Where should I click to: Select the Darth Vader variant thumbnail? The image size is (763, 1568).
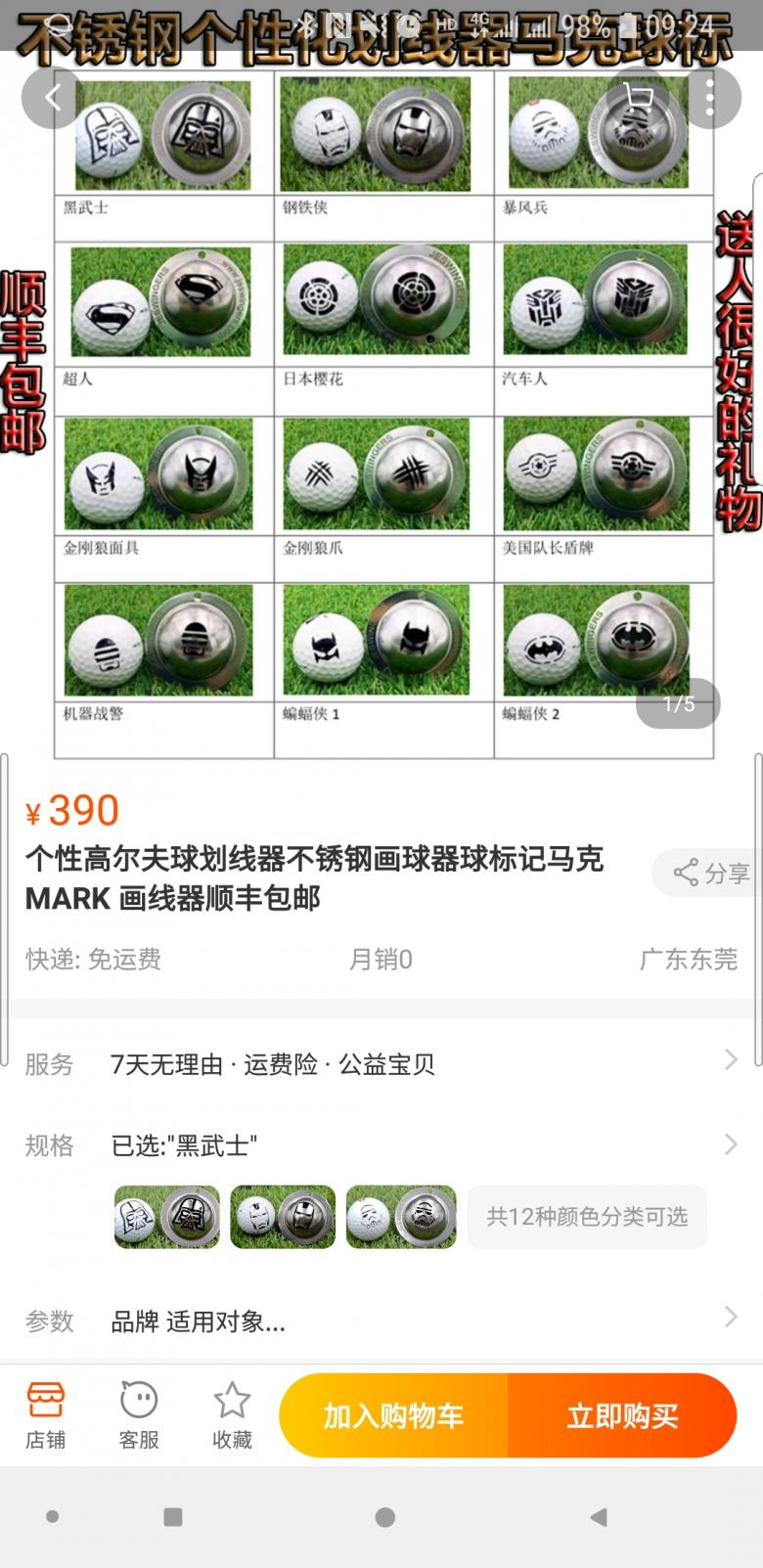[x=167, y=1217]
